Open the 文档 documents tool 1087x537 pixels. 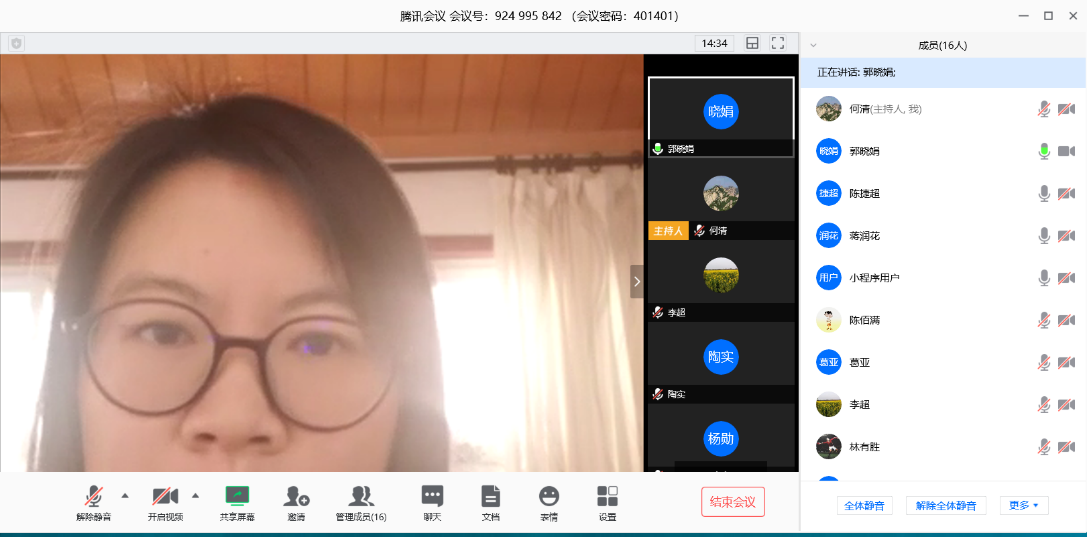point(490,500)
